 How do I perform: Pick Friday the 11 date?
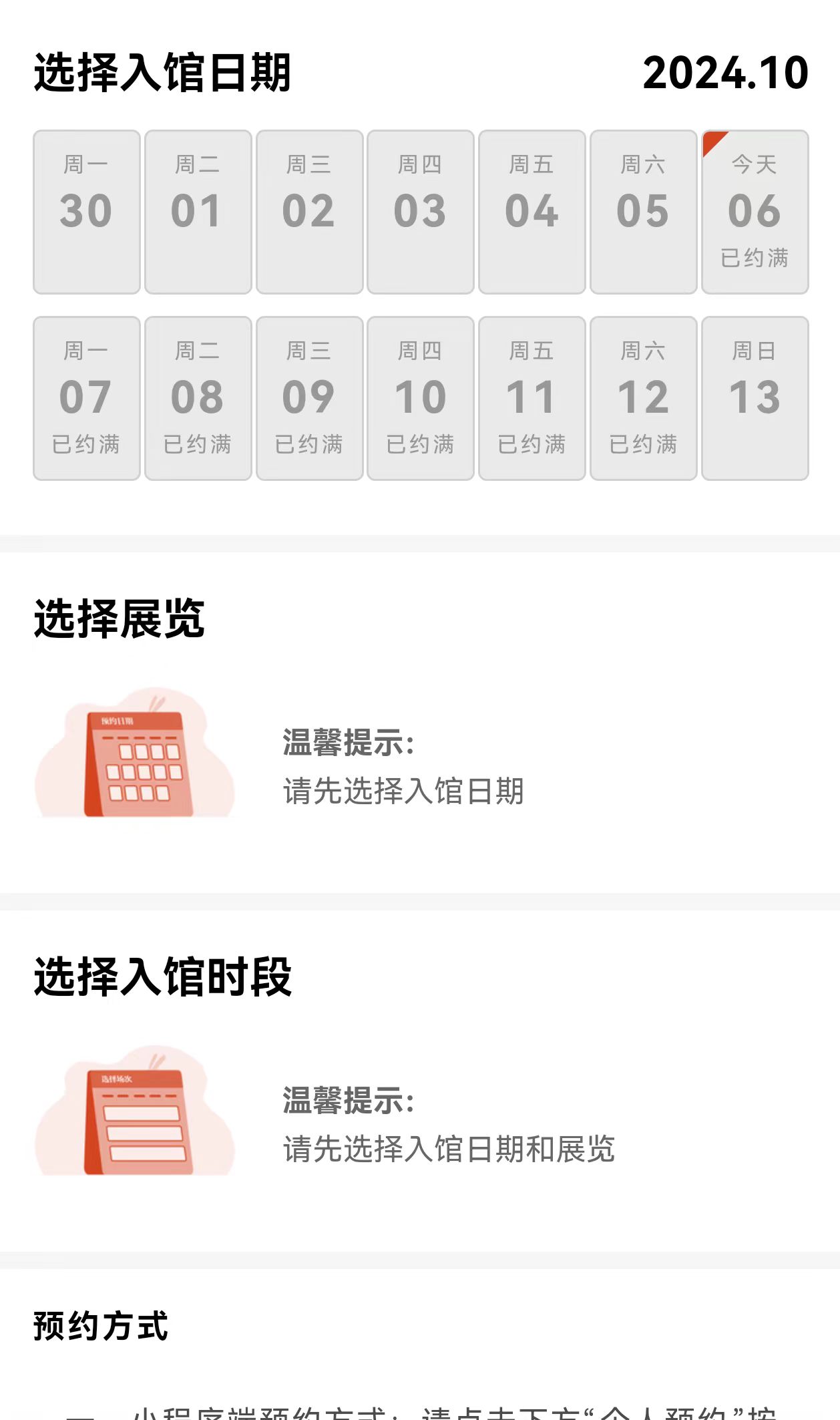point(532,398)
